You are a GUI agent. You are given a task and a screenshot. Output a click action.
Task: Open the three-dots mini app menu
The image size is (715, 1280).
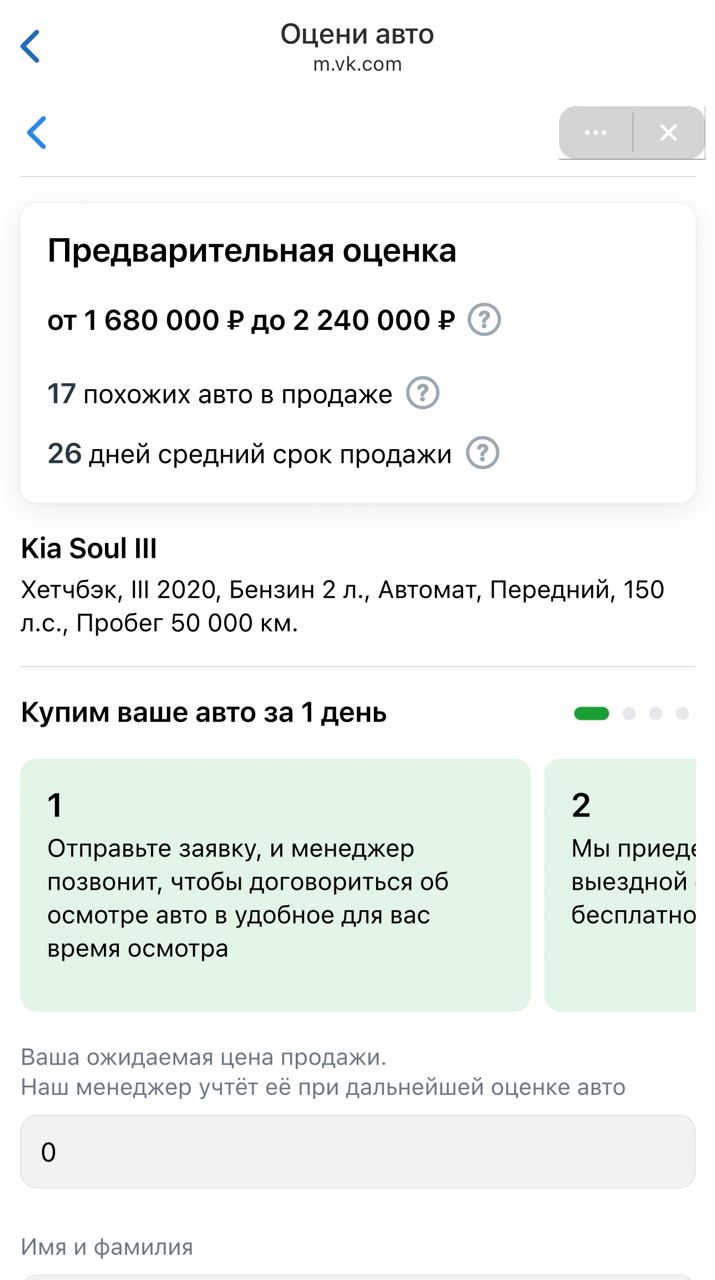595,133
